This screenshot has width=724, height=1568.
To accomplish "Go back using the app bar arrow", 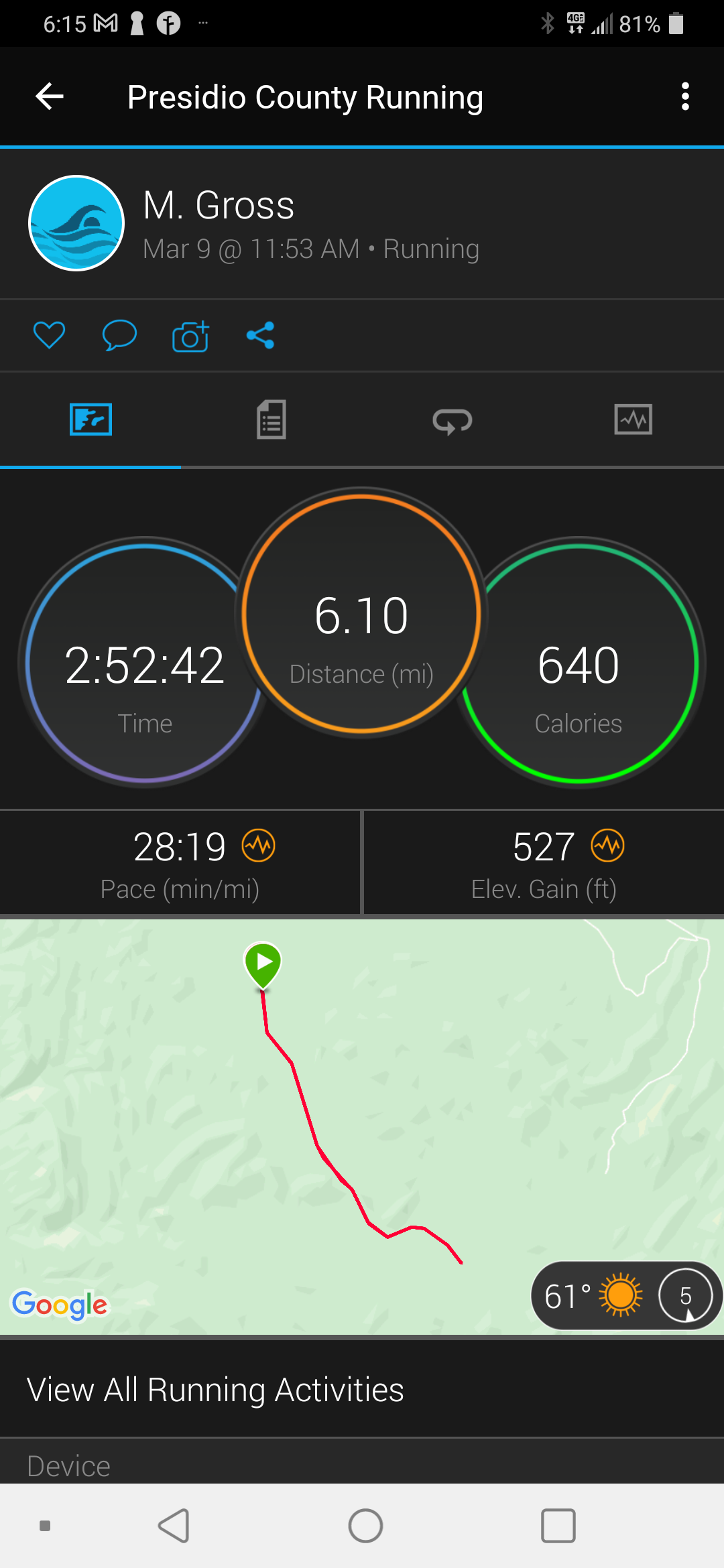I will coord(50,97).
